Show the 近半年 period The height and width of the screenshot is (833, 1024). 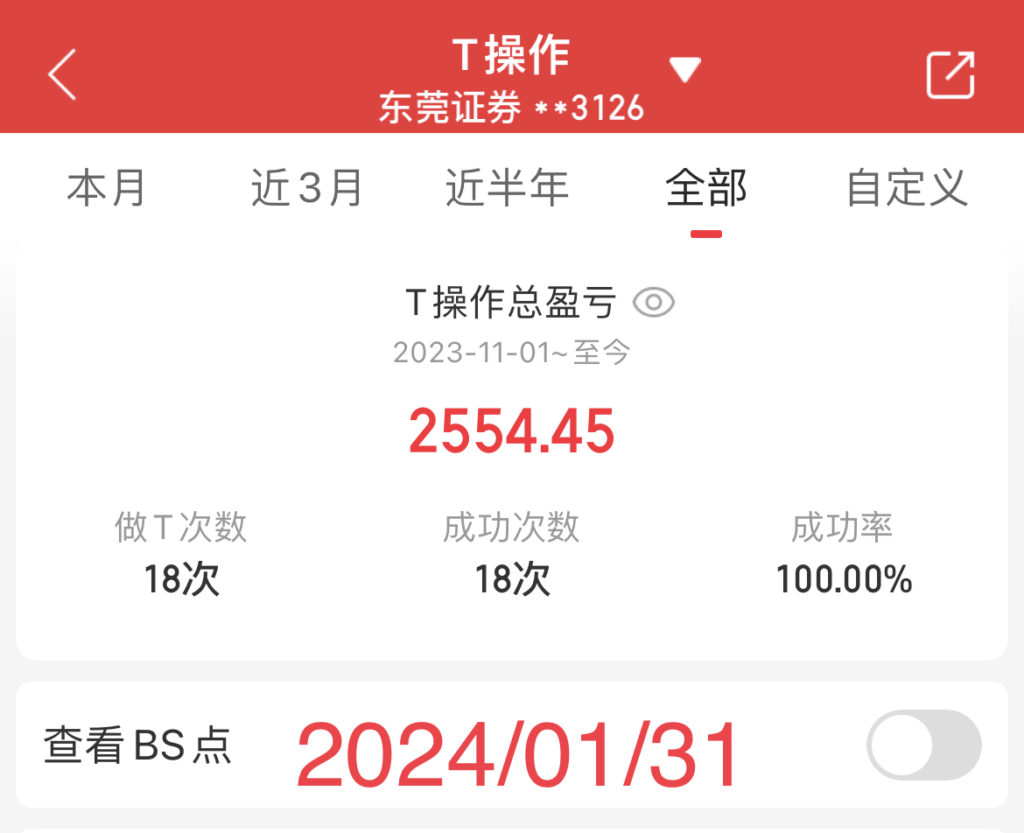click(x=507, y=188)
